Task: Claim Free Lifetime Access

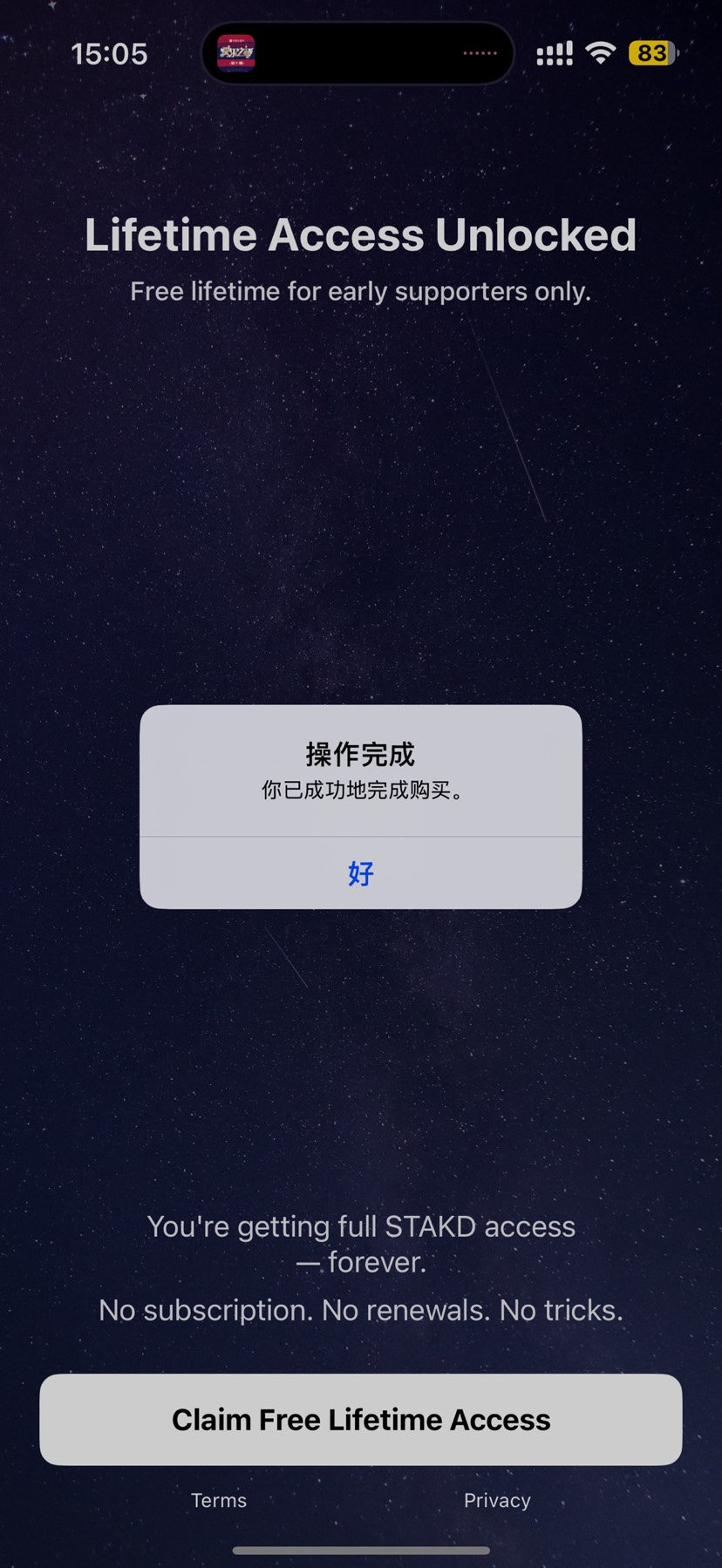Action: pos(360,1419)
